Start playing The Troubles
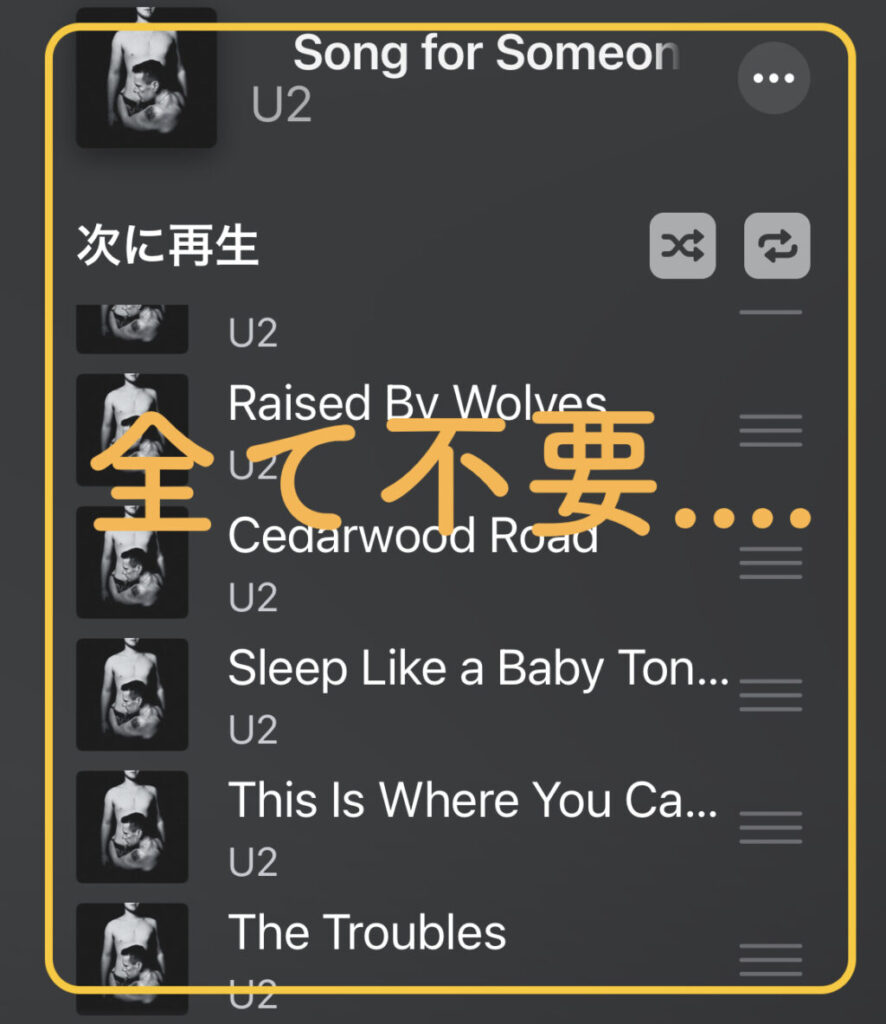This screenshot has width=886, height=1024. 367,933
